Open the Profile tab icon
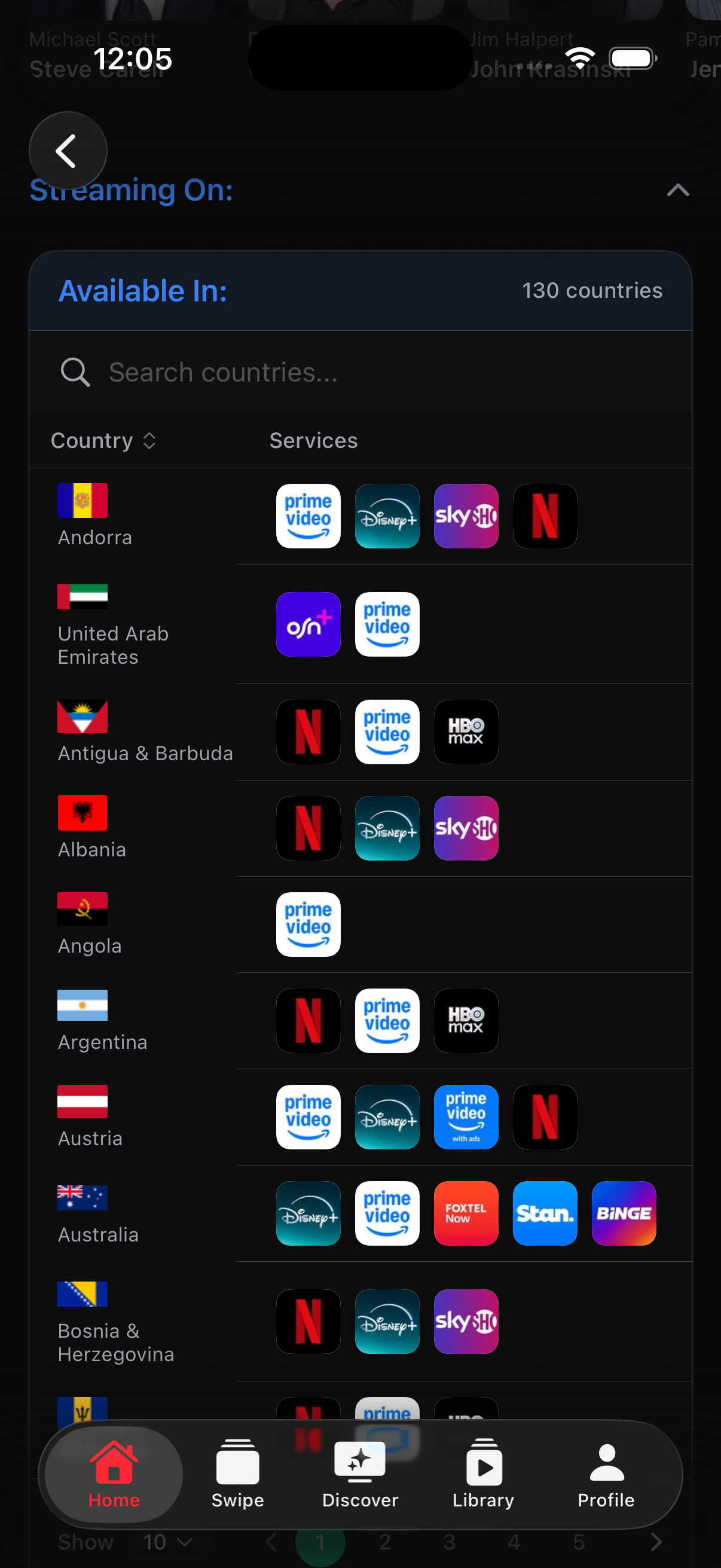The height and width of the screenshot is (1568, 721). [x=606, y=1470]
